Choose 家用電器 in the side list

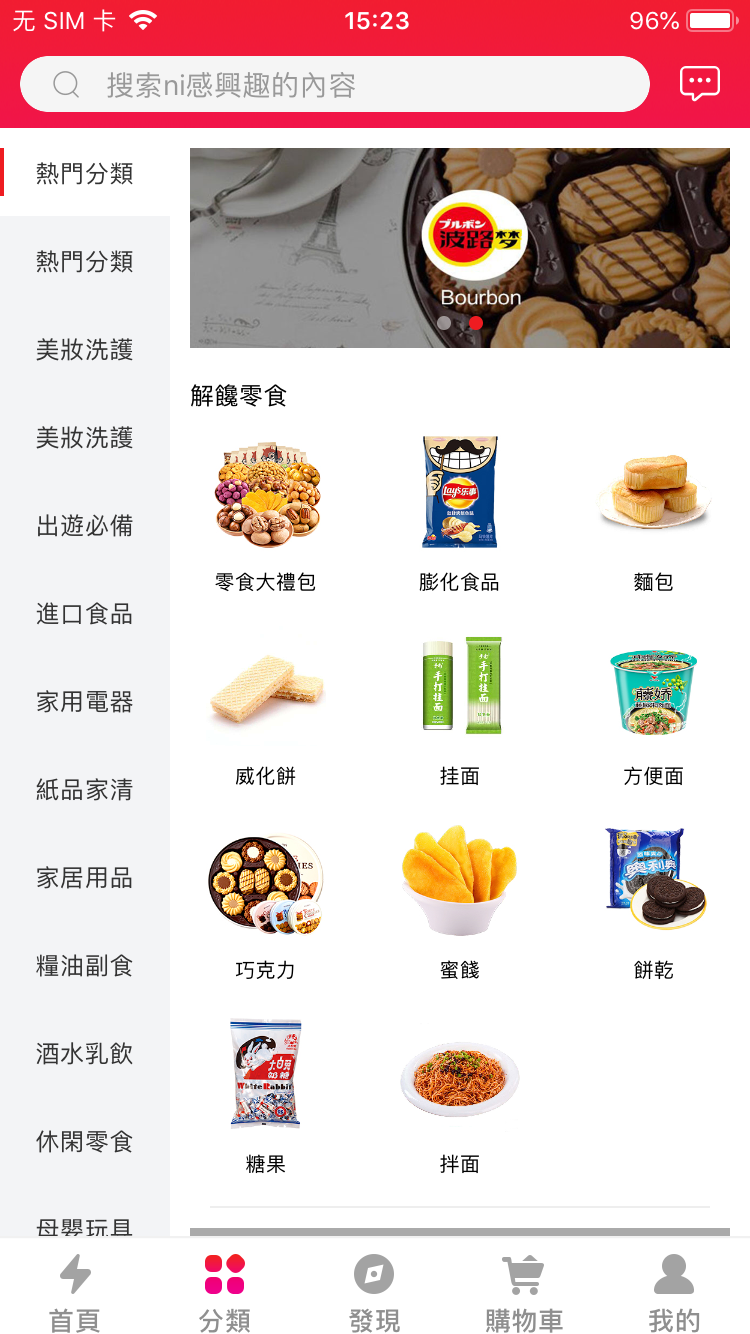pos(85,702)
